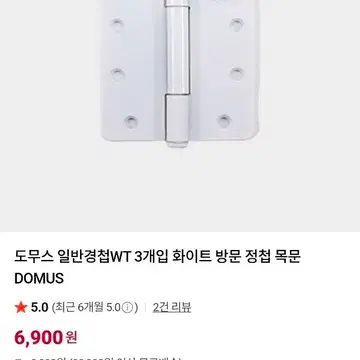
Task: Open the 2건 리뷰 reviews link
Action: point(172,307)
